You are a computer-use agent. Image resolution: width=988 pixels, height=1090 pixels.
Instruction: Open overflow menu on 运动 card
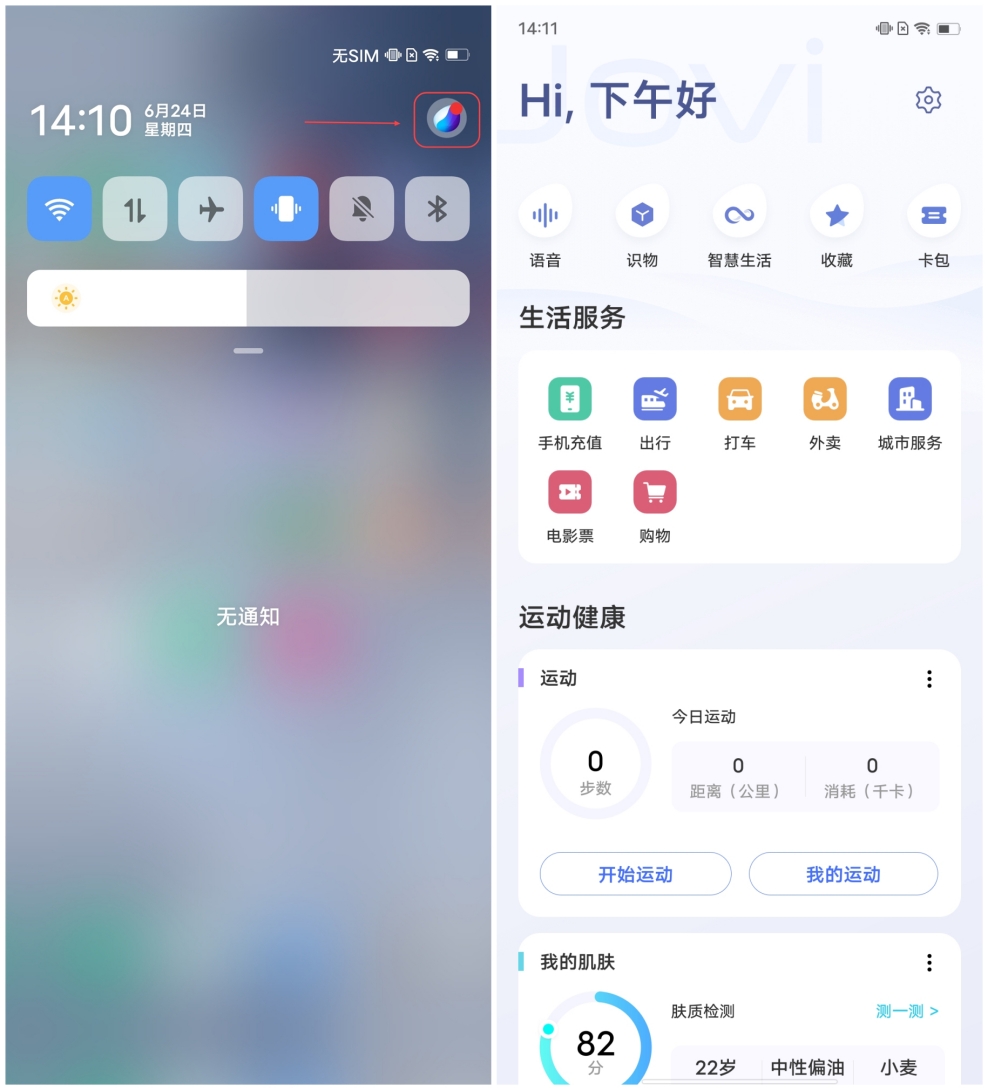coord(929,679)
